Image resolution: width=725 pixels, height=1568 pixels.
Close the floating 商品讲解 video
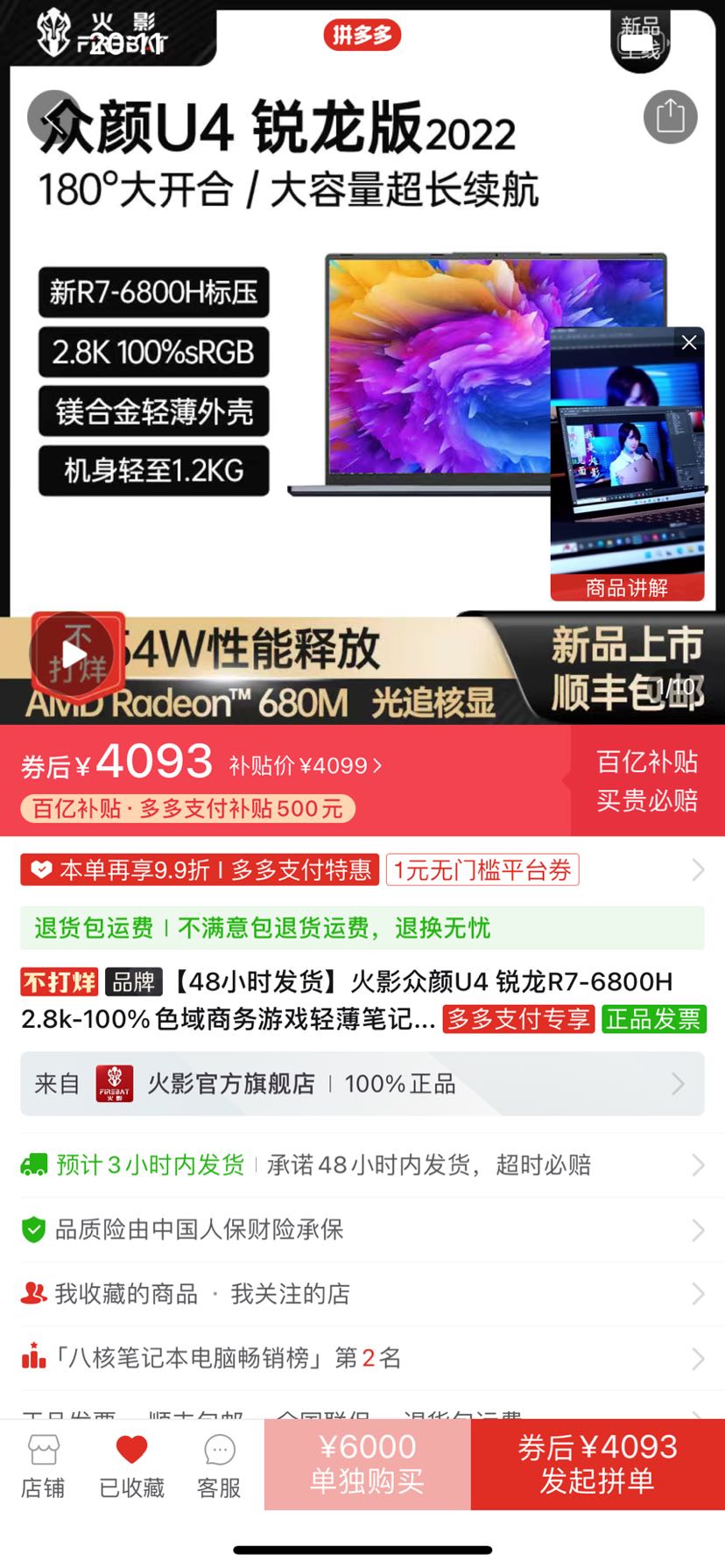(x=688, y=342)
